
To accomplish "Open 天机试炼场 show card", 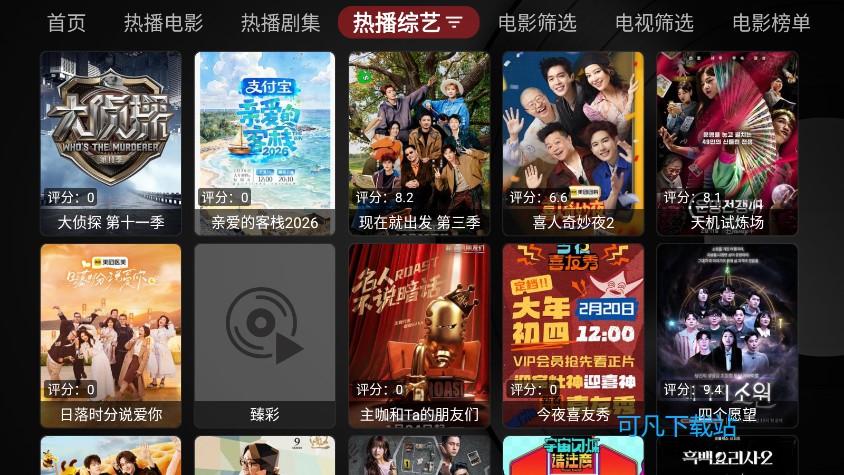I will pyautogui.click(x=727, y=142).
